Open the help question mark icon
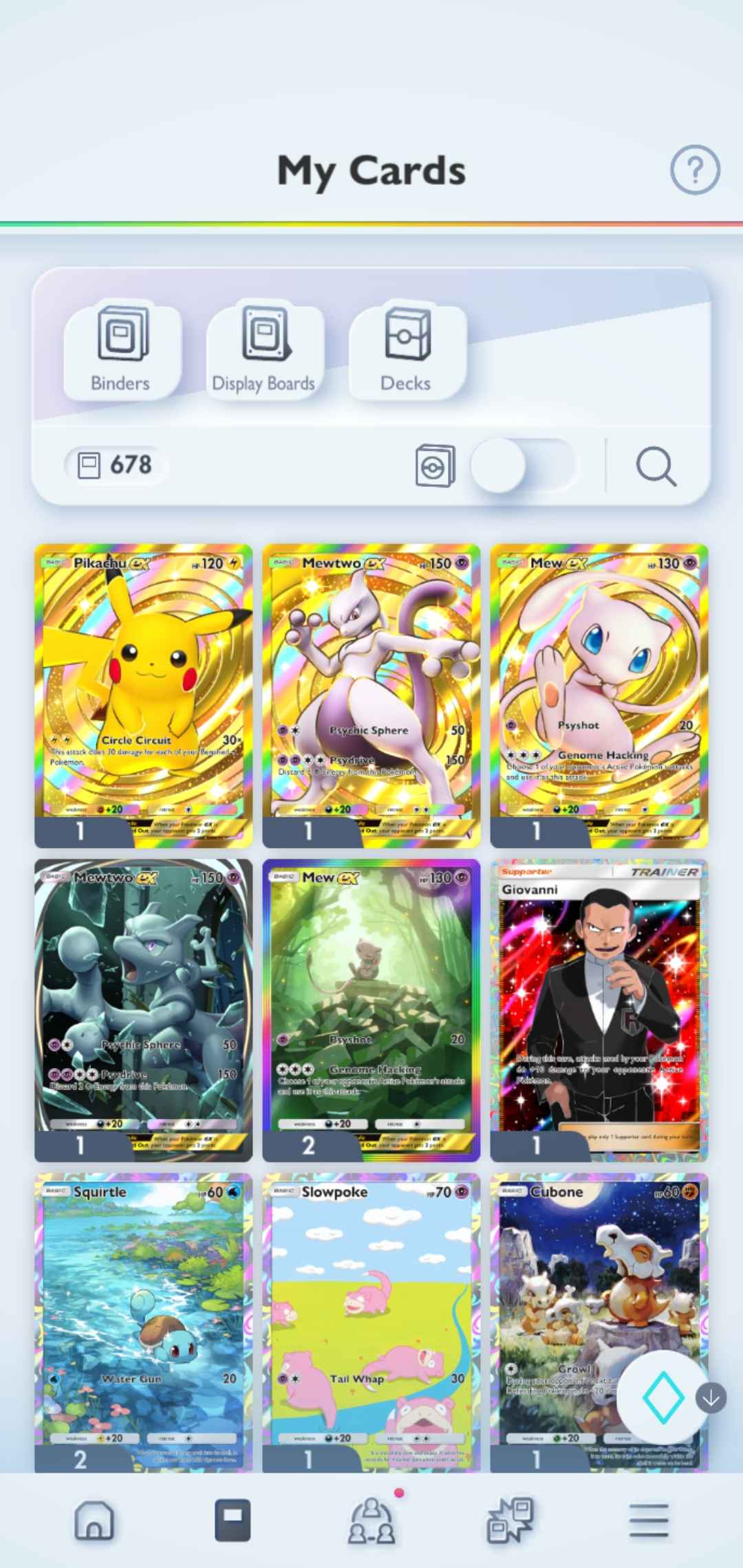 (x=695, y=170)
